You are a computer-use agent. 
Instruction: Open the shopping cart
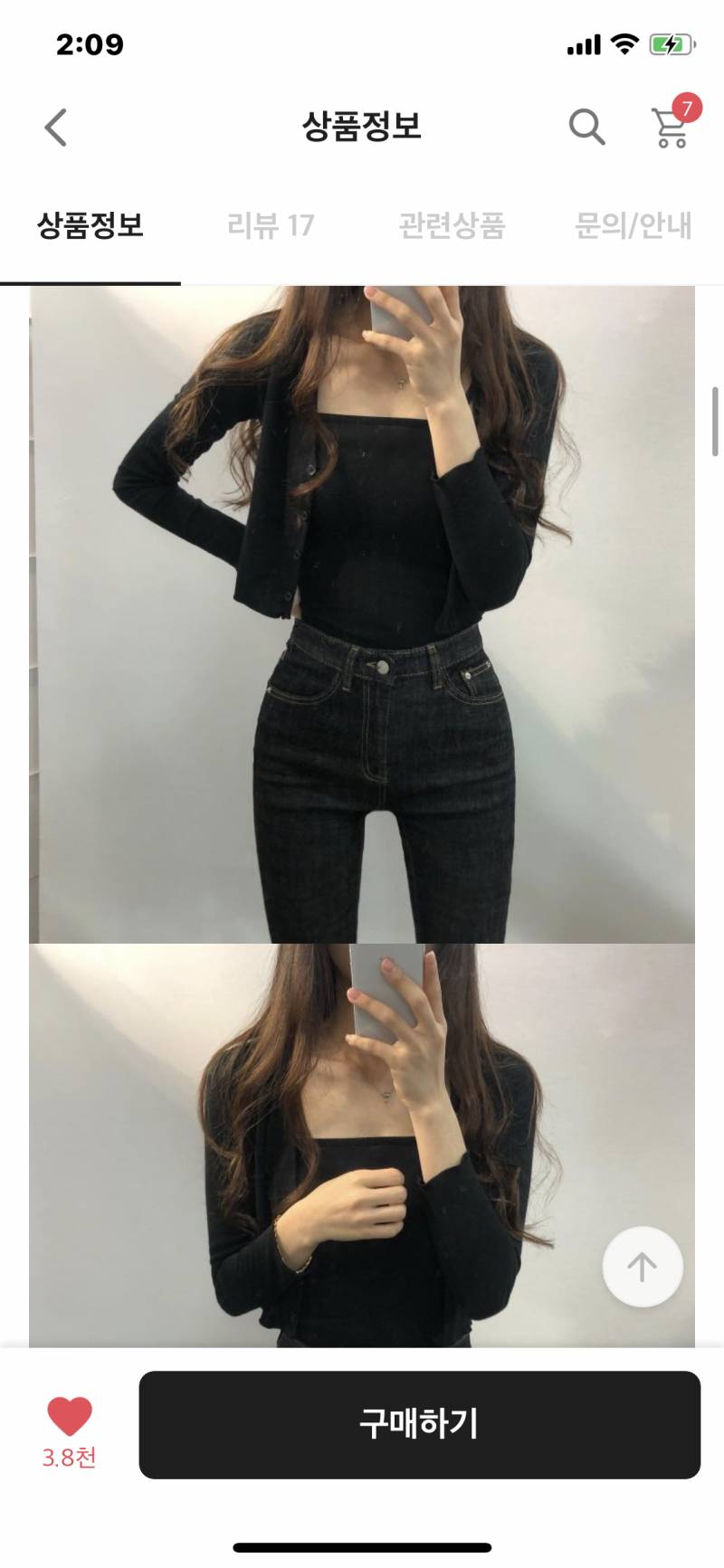670,131
